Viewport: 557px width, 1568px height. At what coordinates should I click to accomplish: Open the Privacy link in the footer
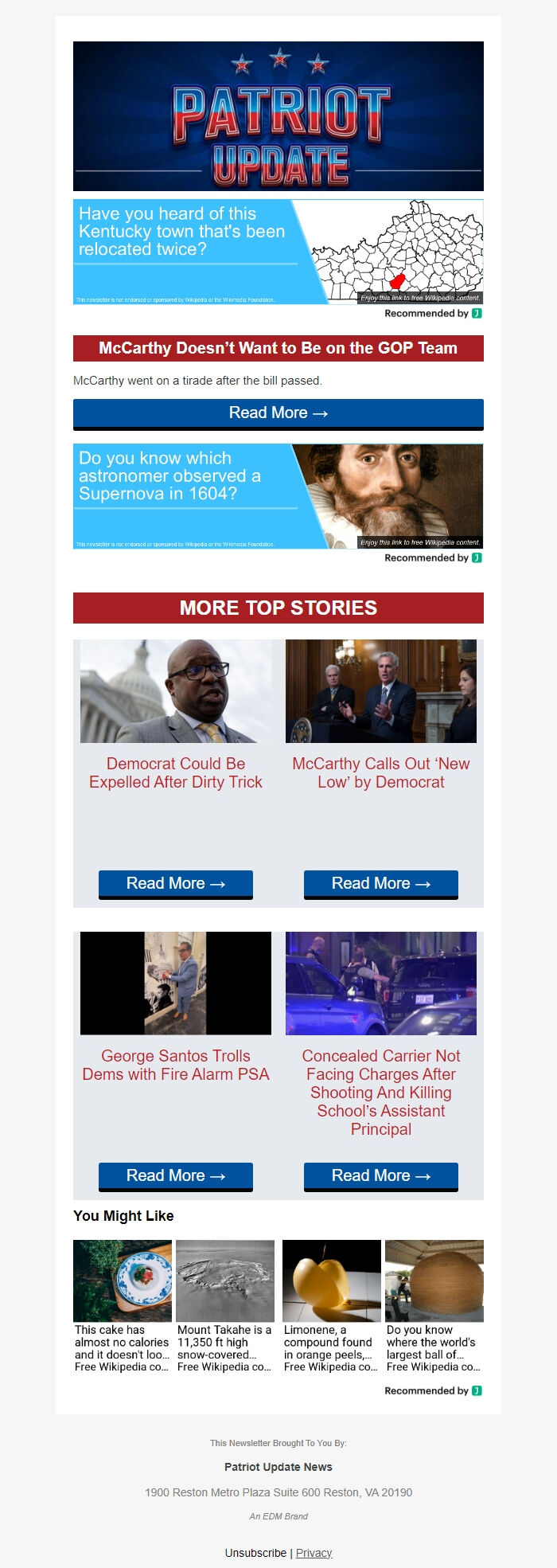(x=314, y=1553)
